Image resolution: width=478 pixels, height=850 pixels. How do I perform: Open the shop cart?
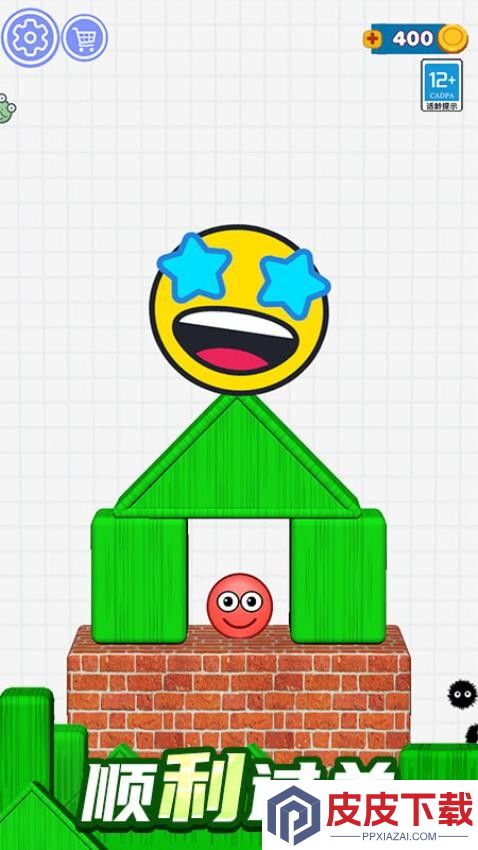pyautogui.click(x=84, y=37)
